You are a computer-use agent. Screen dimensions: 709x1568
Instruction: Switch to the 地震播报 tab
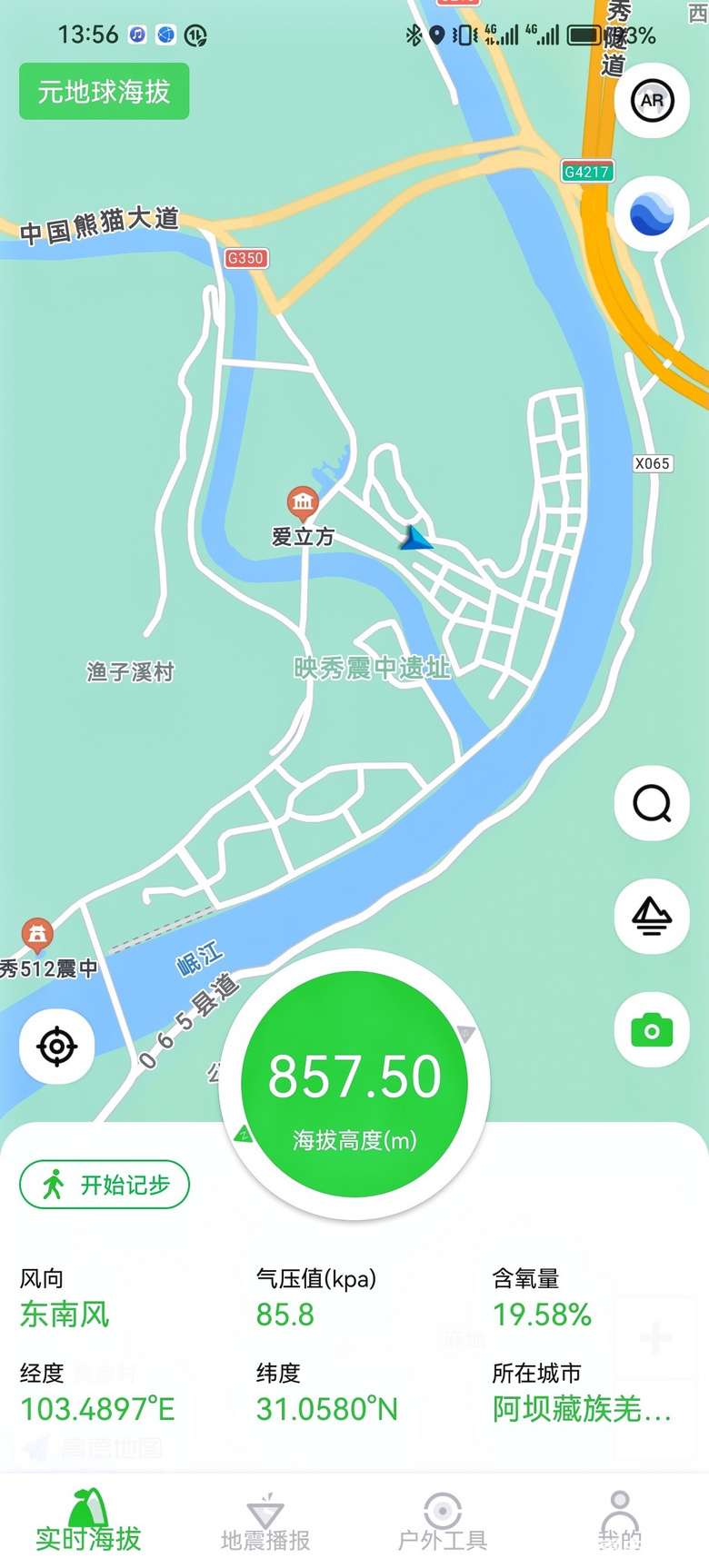pyautogui.click(x=265, y=1522)
